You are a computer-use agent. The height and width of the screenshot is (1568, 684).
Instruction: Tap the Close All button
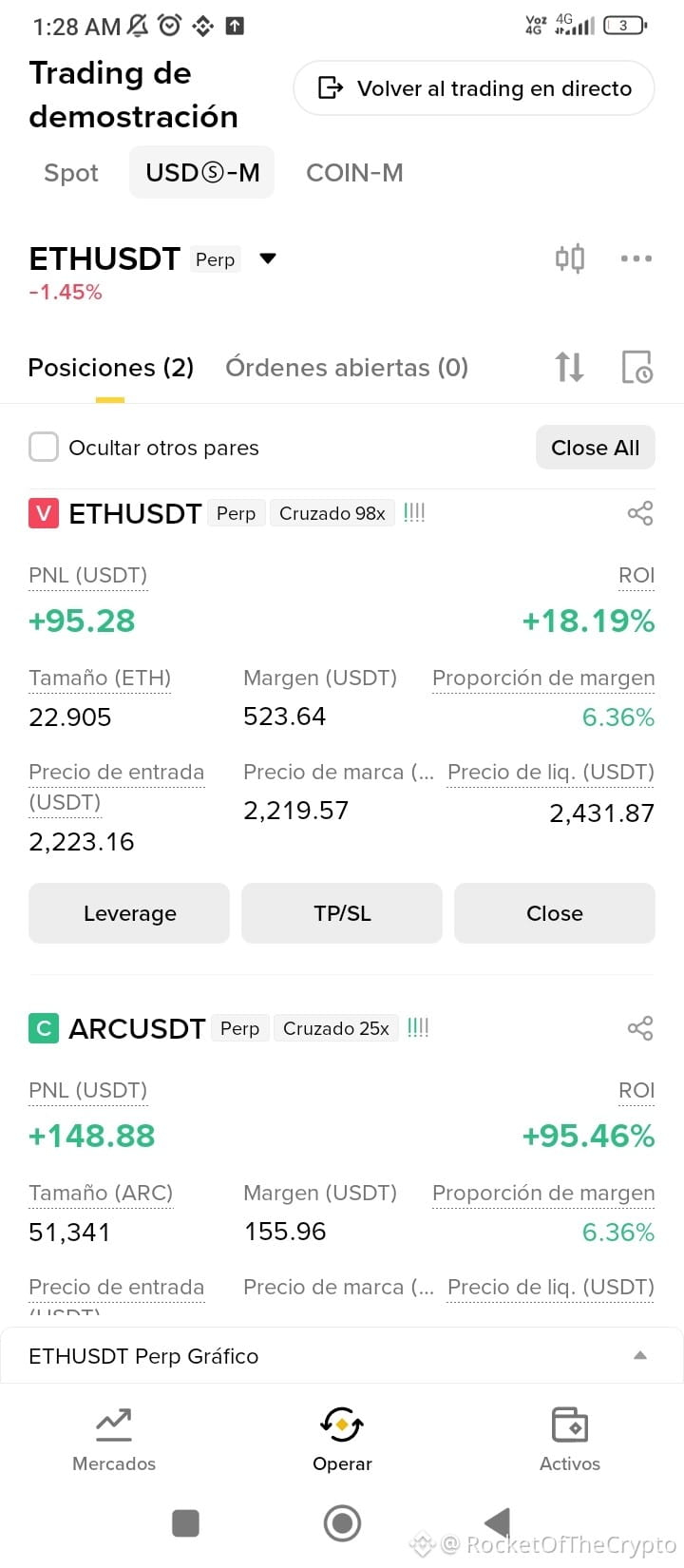point(596,448)
